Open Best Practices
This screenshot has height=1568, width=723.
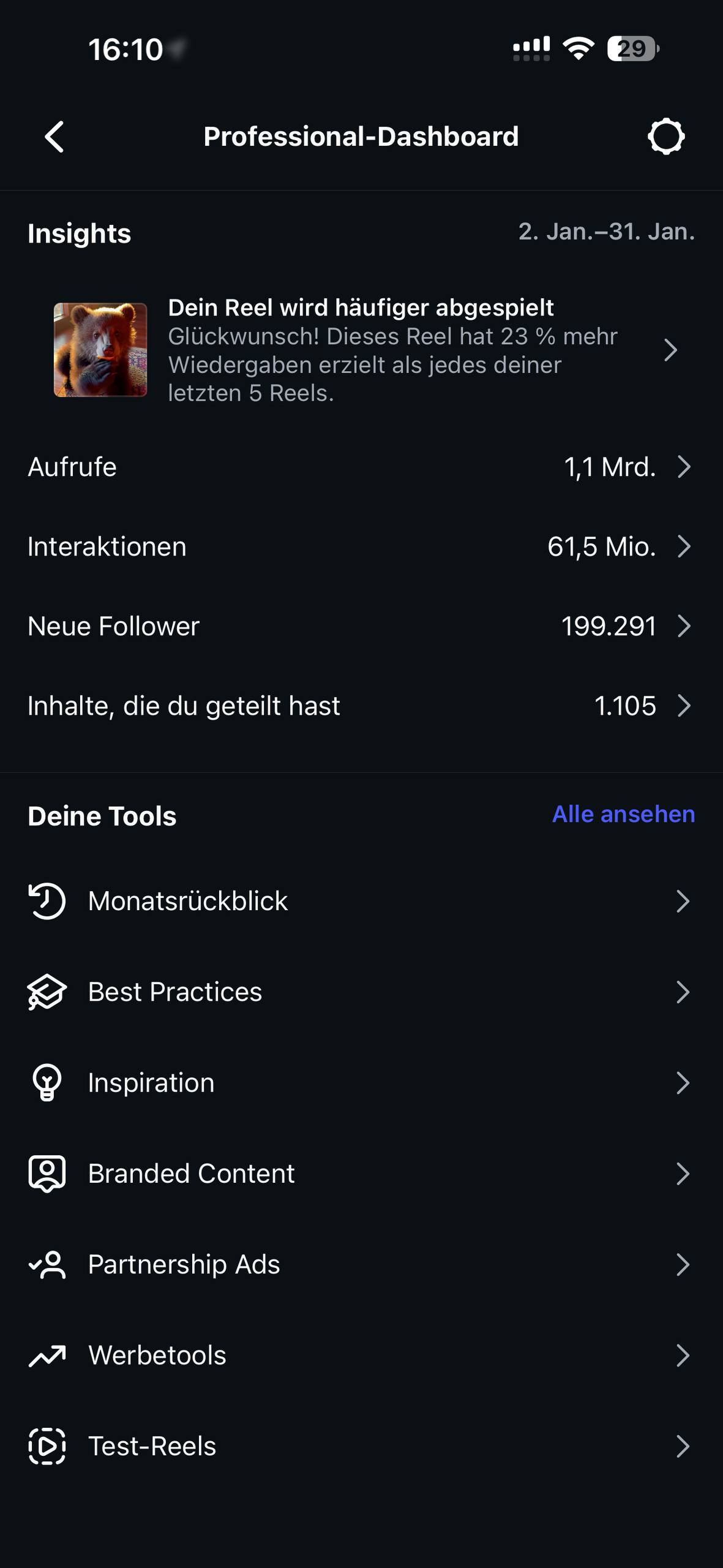point(361,992)
